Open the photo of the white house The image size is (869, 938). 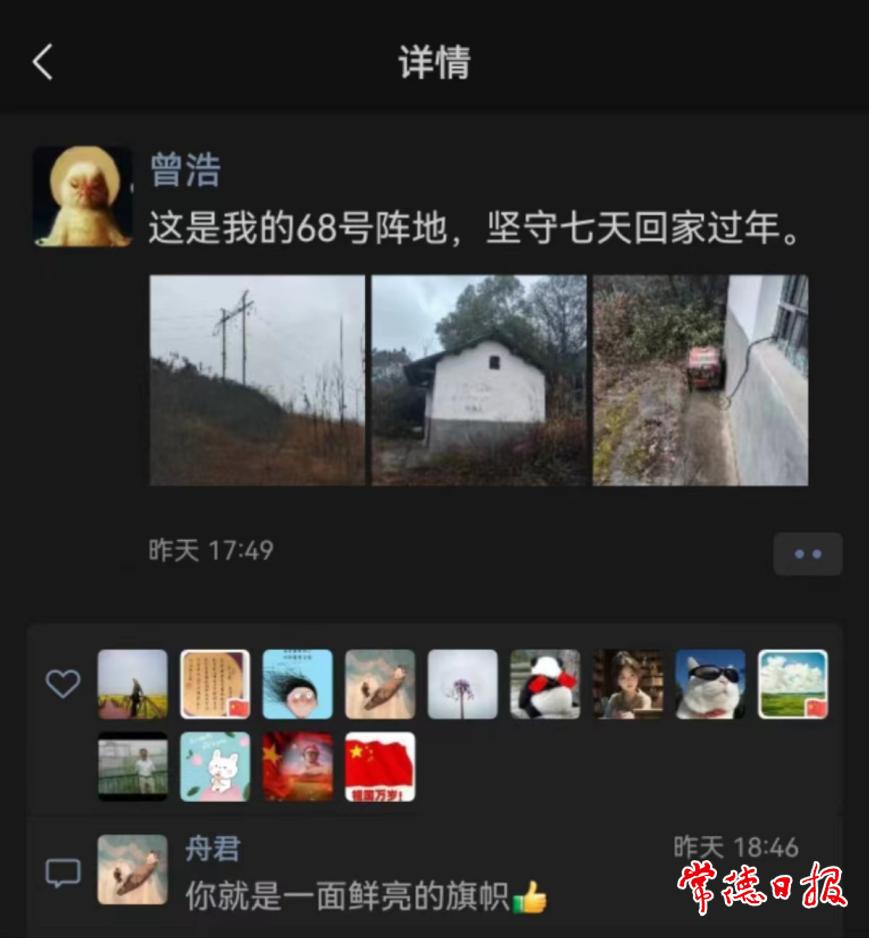pyautogui.click(x=479, y=380)
